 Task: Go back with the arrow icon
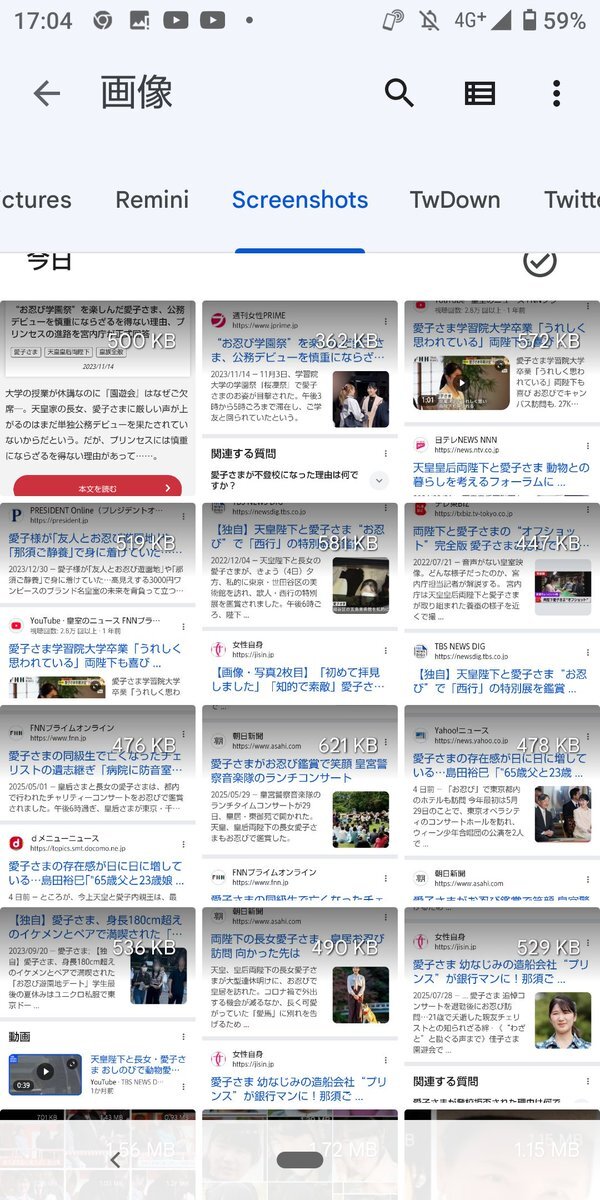click(x=46, y=93)
